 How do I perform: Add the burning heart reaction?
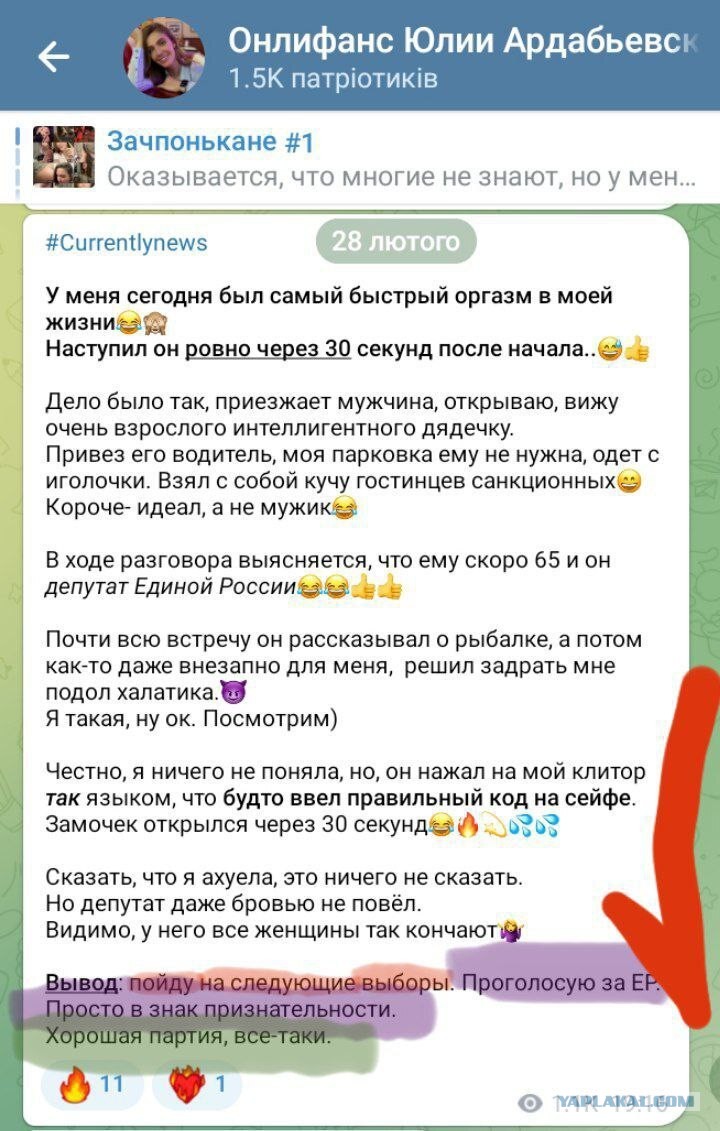pos(197,1084)
